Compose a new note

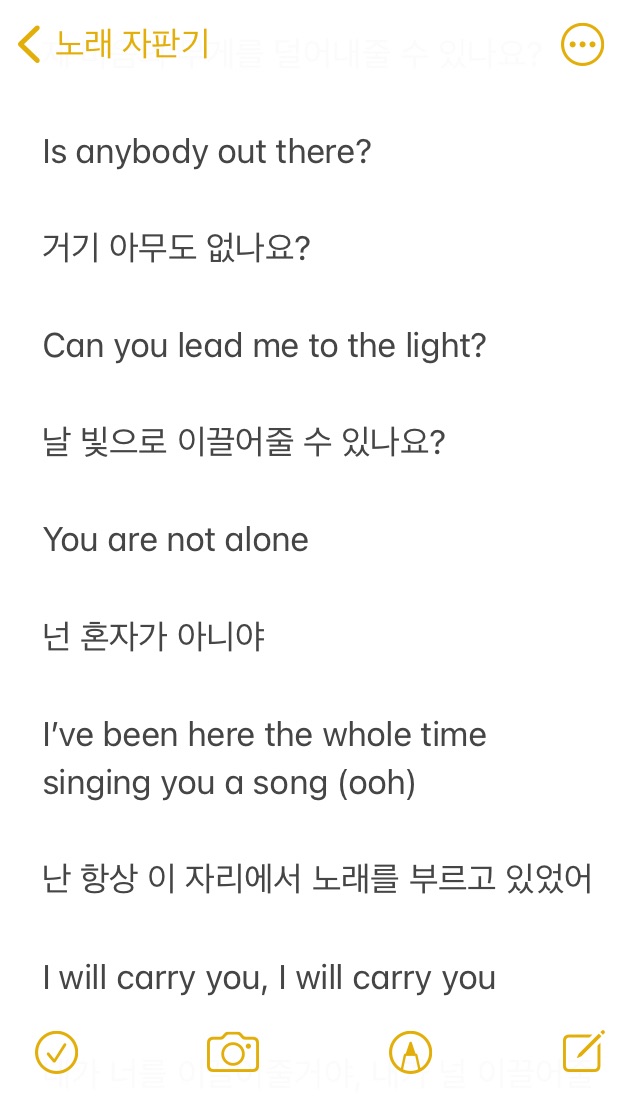pos(583,1051)
